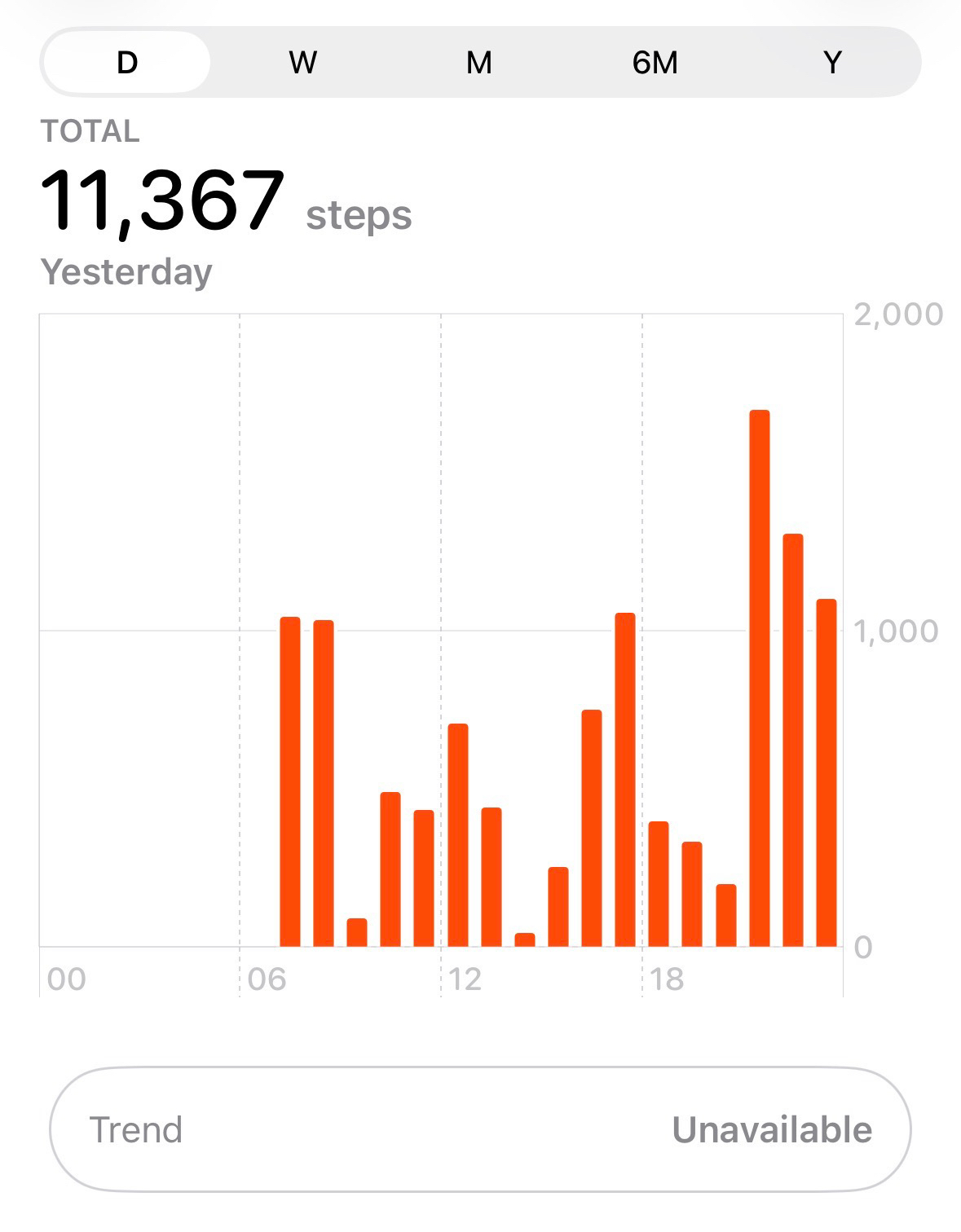This screenshot has width=961, height=1232.
Task: Open the Trend row
Action: (x=480, y=1129)
